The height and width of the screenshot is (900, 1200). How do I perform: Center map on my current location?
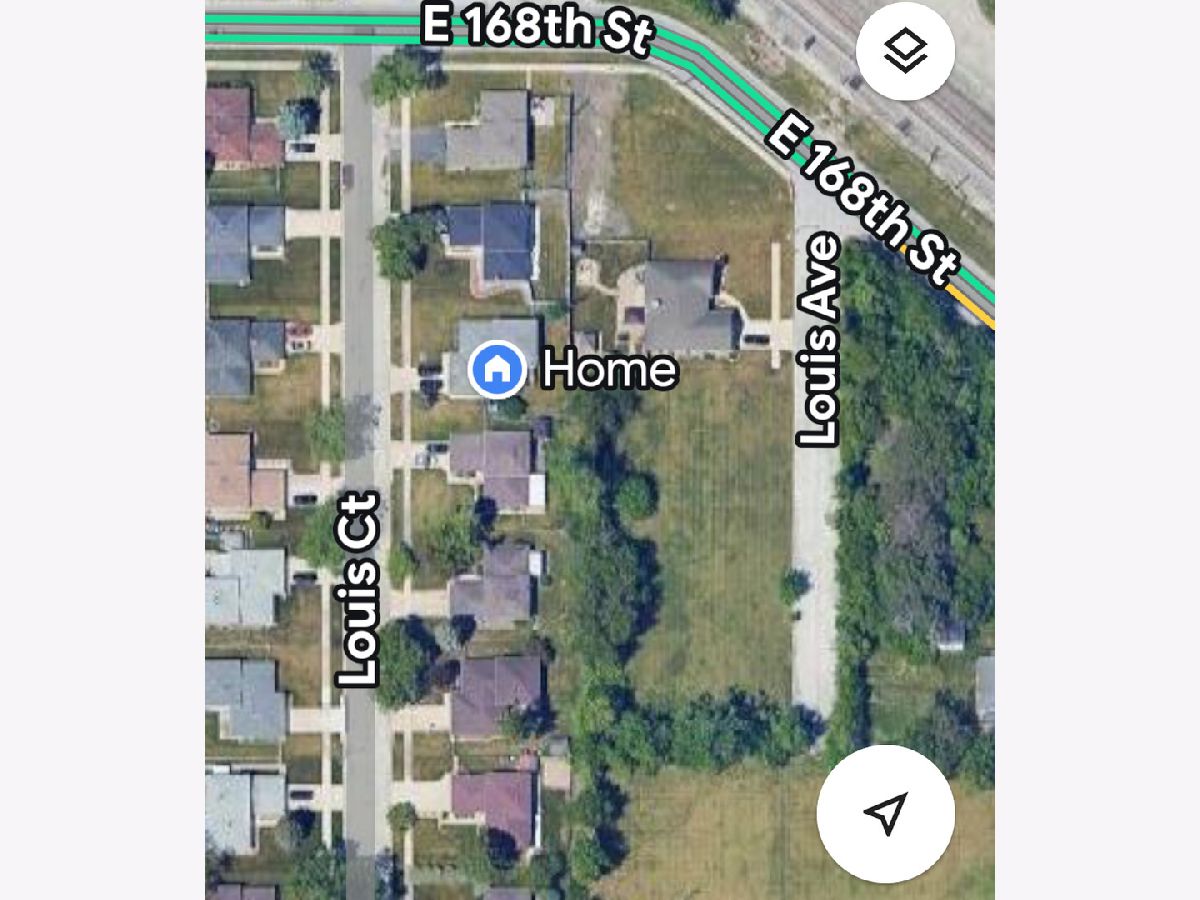coord(885,813)
